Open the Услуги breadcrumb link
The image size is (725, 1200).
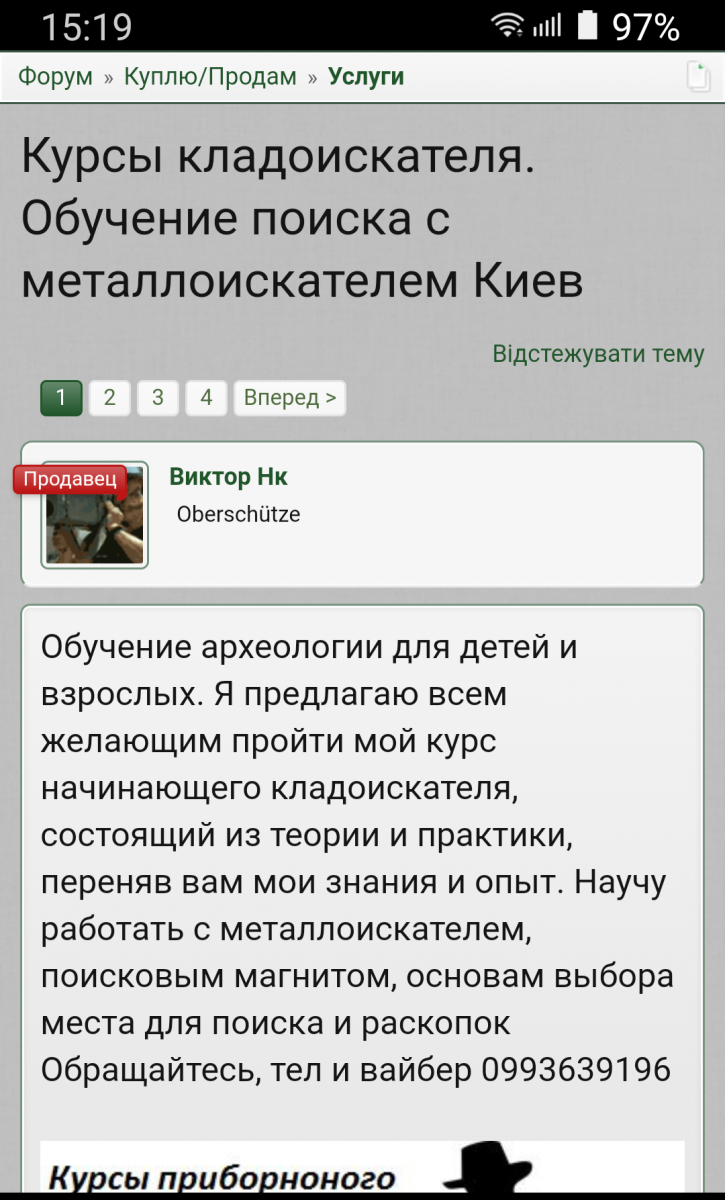pos(366,77)
